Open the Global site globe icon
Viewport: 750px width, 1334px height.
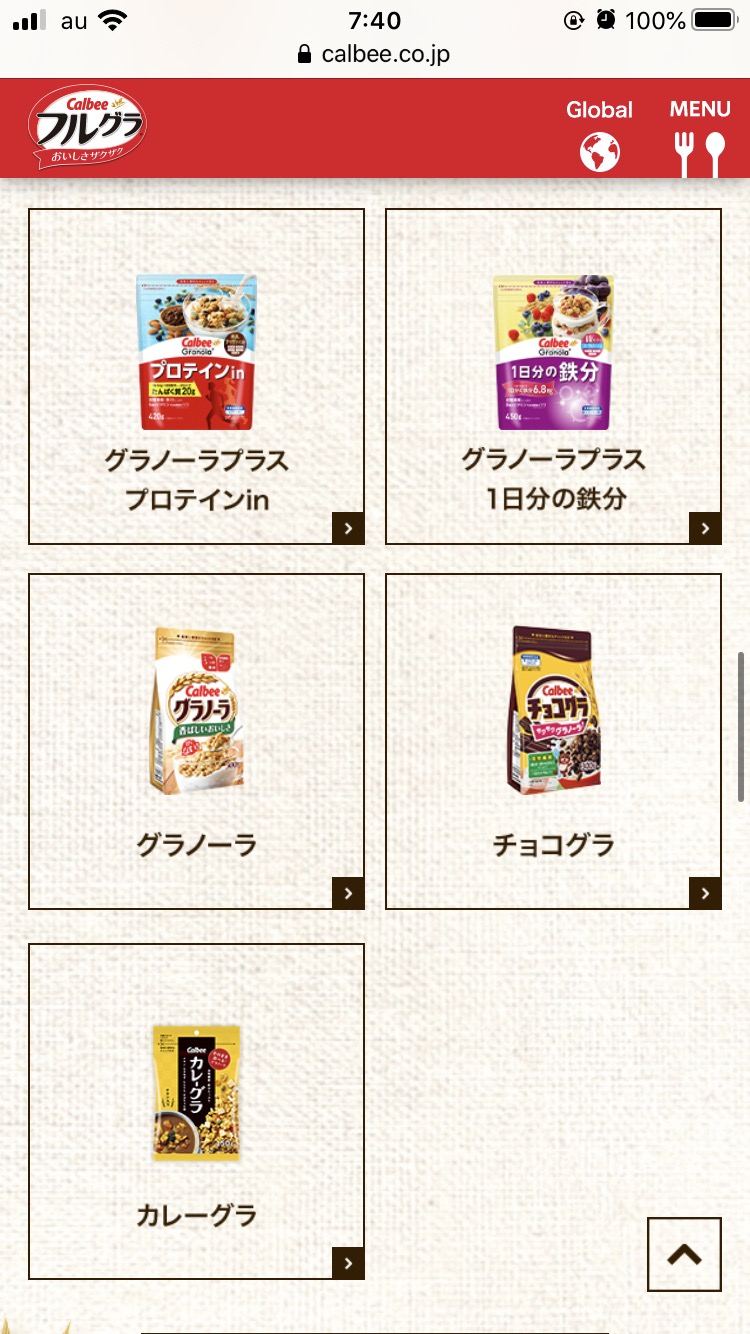click(x=600, y=151)
